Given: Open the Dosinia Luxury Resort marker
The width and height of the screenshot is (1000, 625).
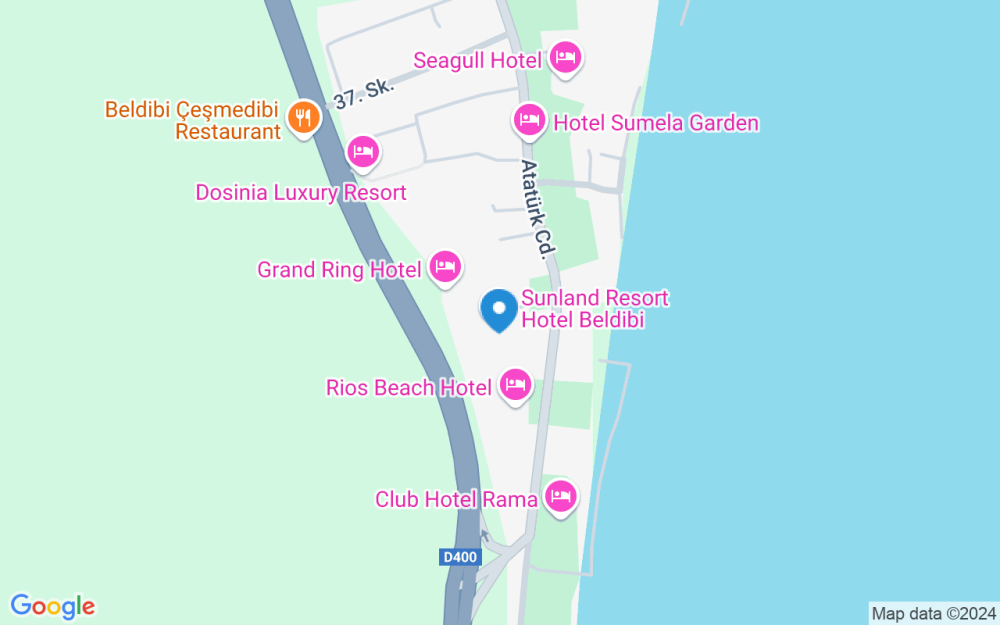Looking at the screenshot, I should (x=363, y=152).
